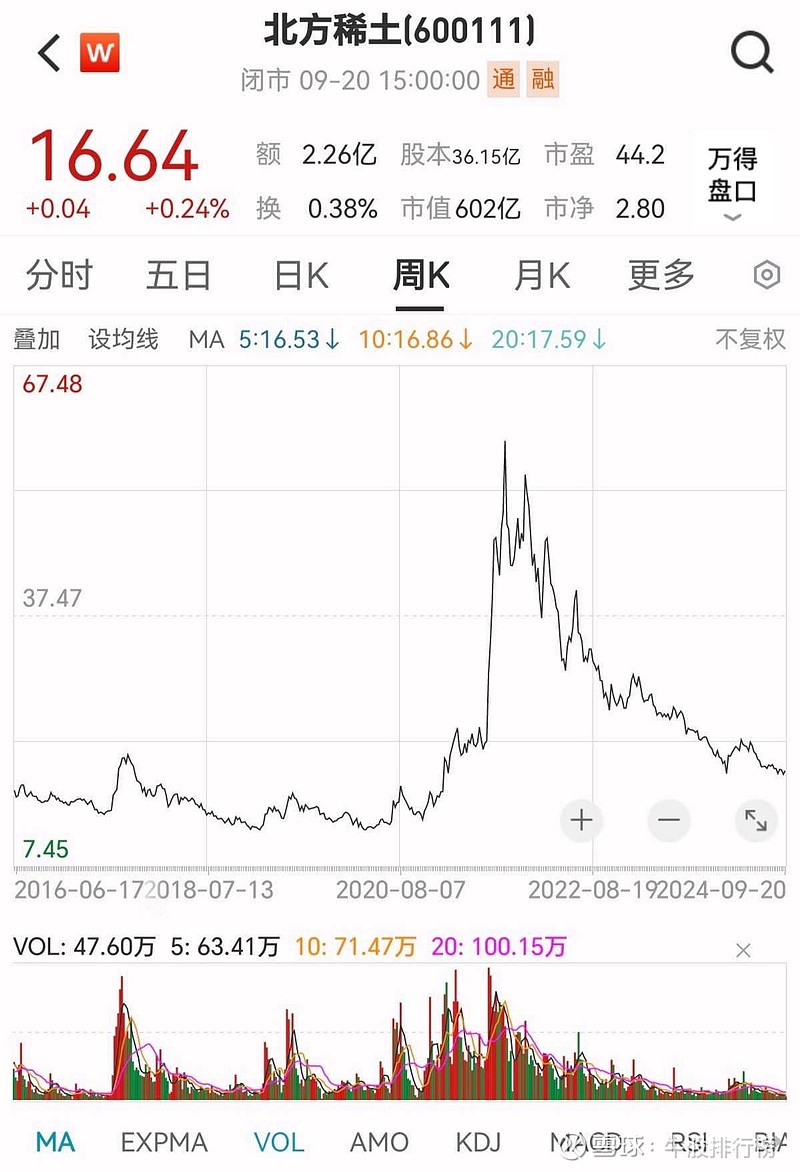Image resolution: width=800 pixels, height=1172 pixels.
Task: Zoom in the chart with the plus icon
Action: tap(580, 820)
